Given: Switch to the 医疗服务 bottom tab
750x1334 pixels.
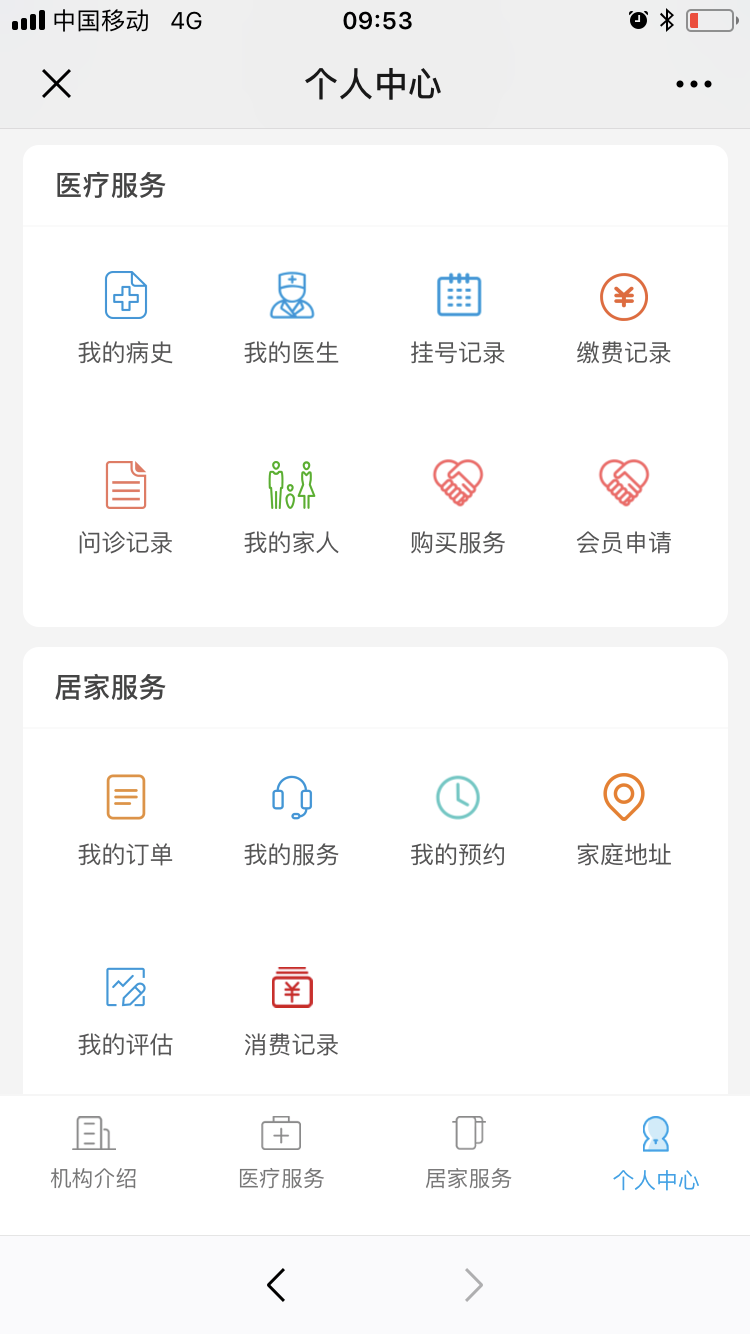Looking at the screenshot, I should click(281, 1153).
